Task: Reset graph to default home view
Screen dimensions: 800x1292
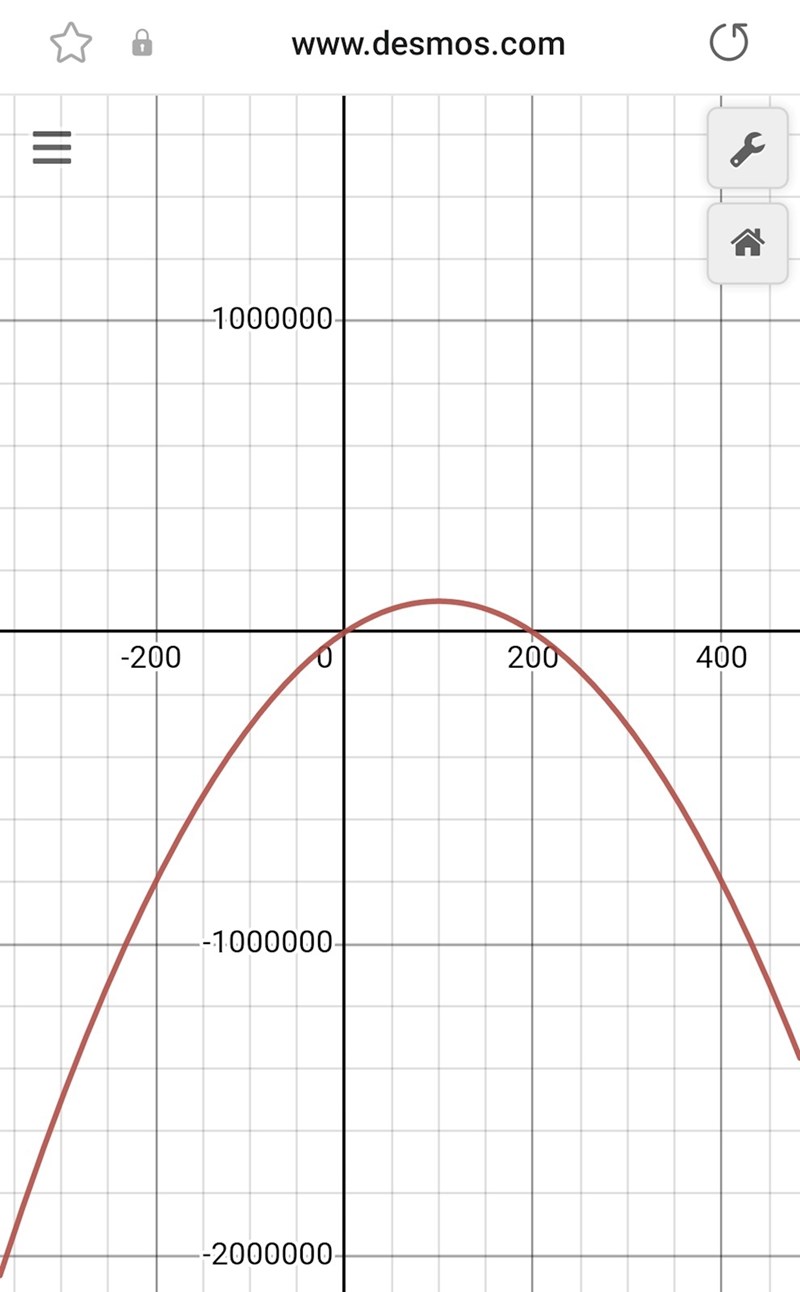Action: pos(747,242)
